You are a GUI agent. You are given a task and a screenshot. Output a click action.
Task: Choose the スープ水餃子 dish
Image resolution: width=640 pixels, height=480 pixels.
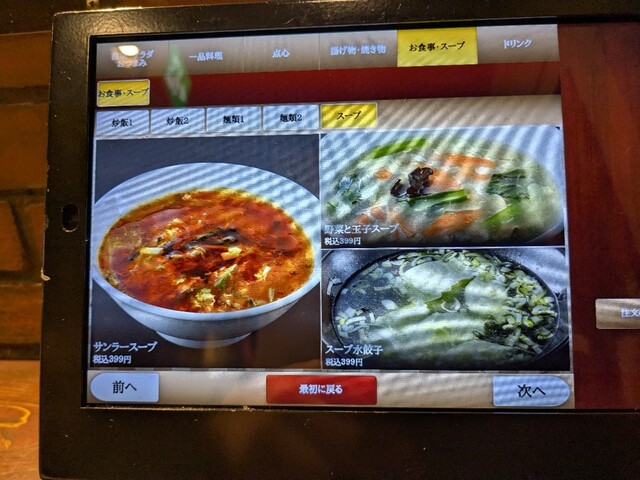[x=444, y=307]
